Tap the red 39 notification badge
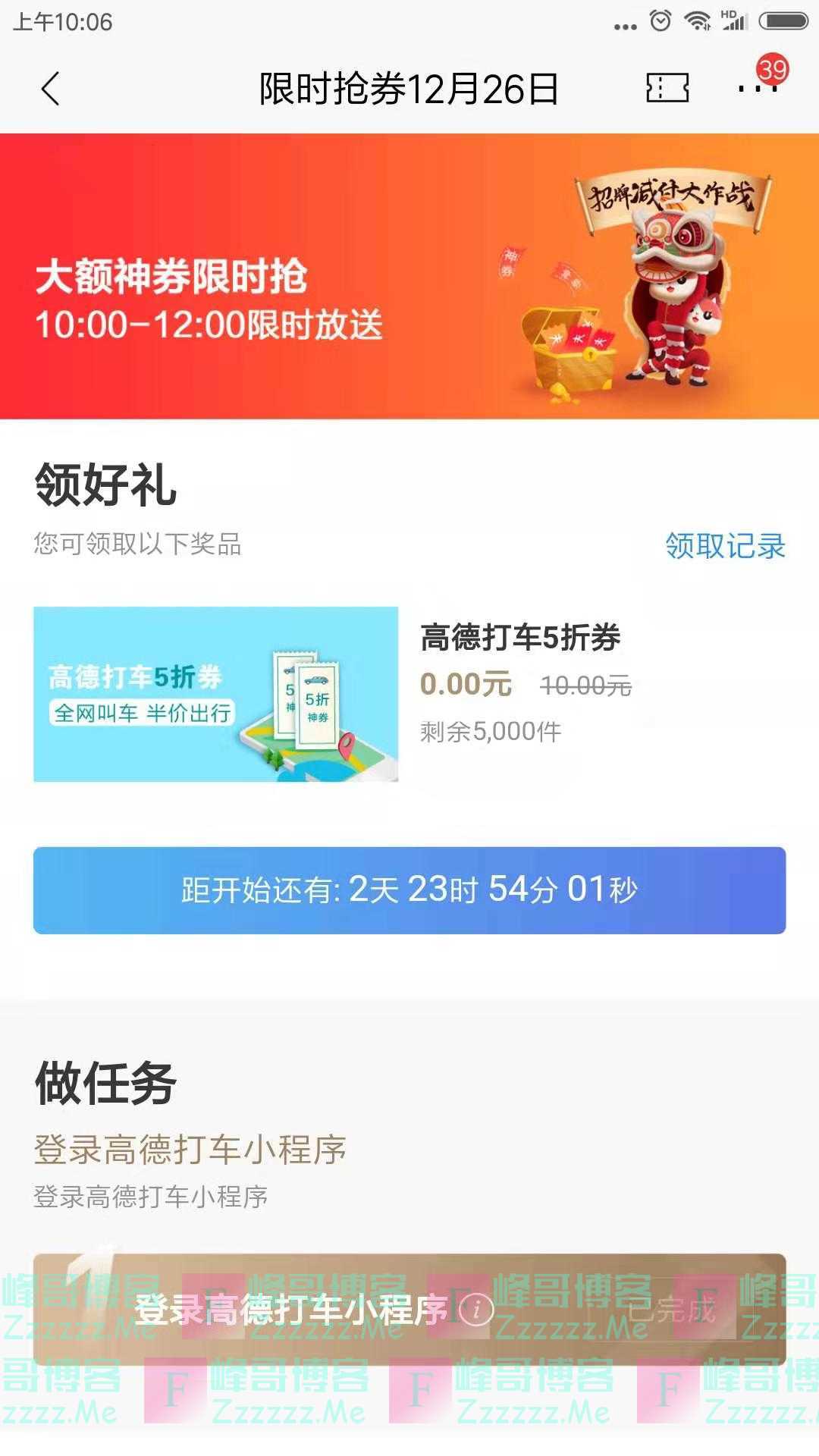This screenshot has width=819, height=1456. [x=772, y=70]
